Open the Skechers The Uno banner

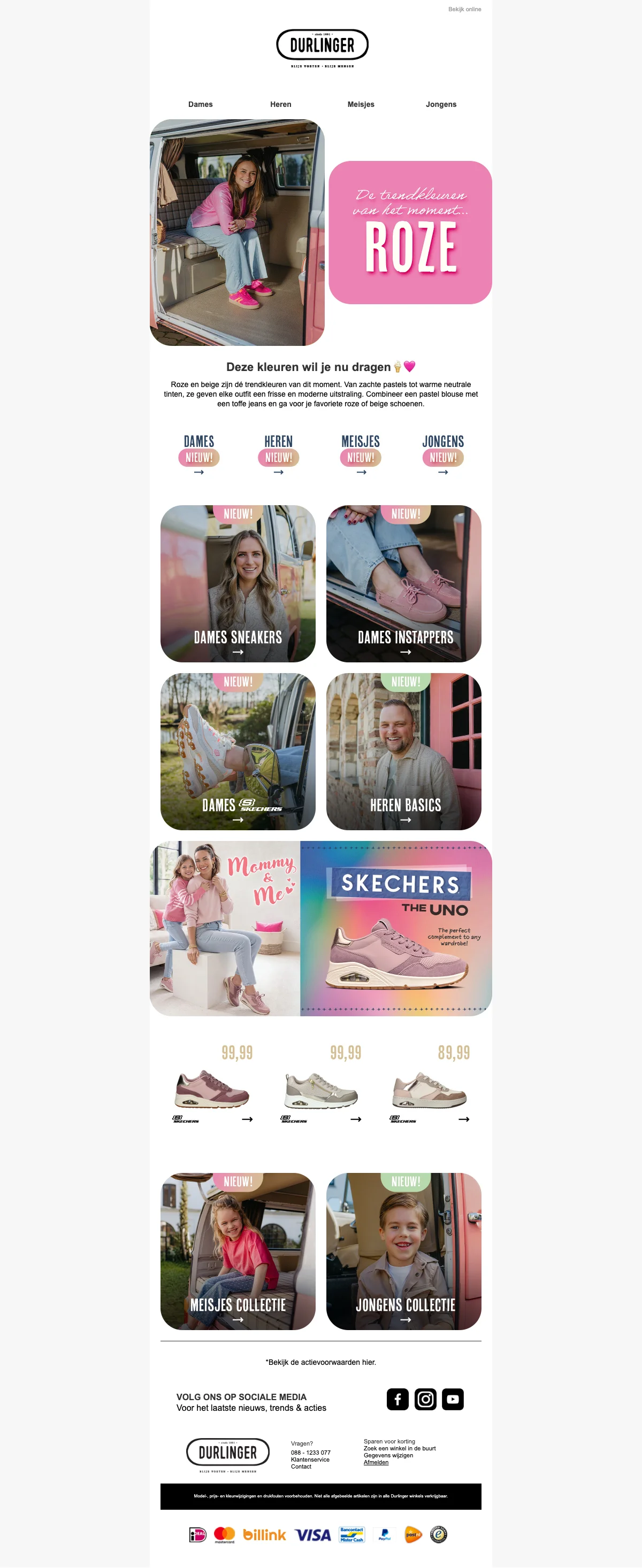(x=396, y=928)
